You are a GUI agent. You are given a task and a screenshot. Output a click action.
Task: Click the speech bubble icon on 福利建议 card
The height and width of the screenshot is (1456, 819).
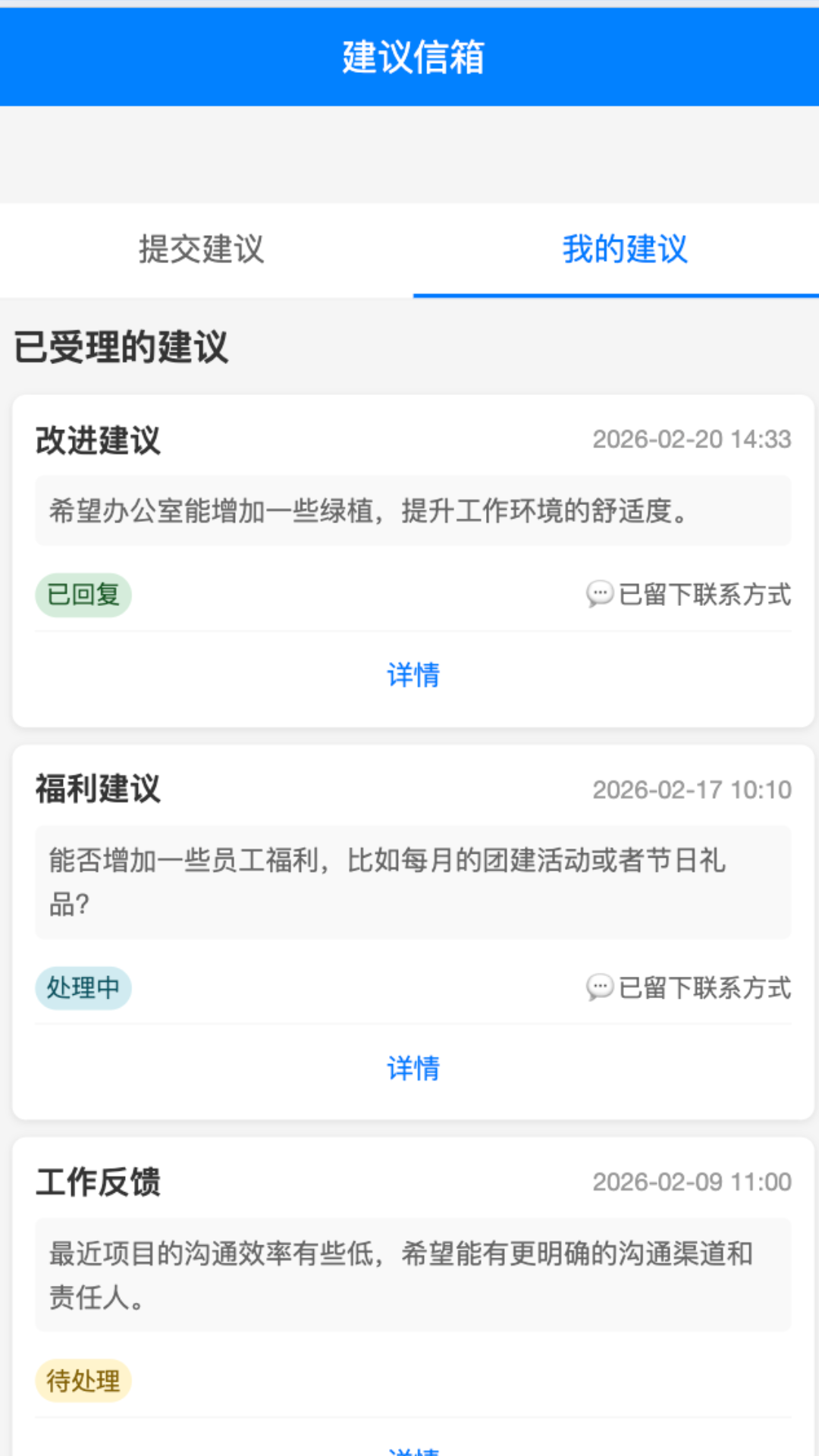pos(599,988)
